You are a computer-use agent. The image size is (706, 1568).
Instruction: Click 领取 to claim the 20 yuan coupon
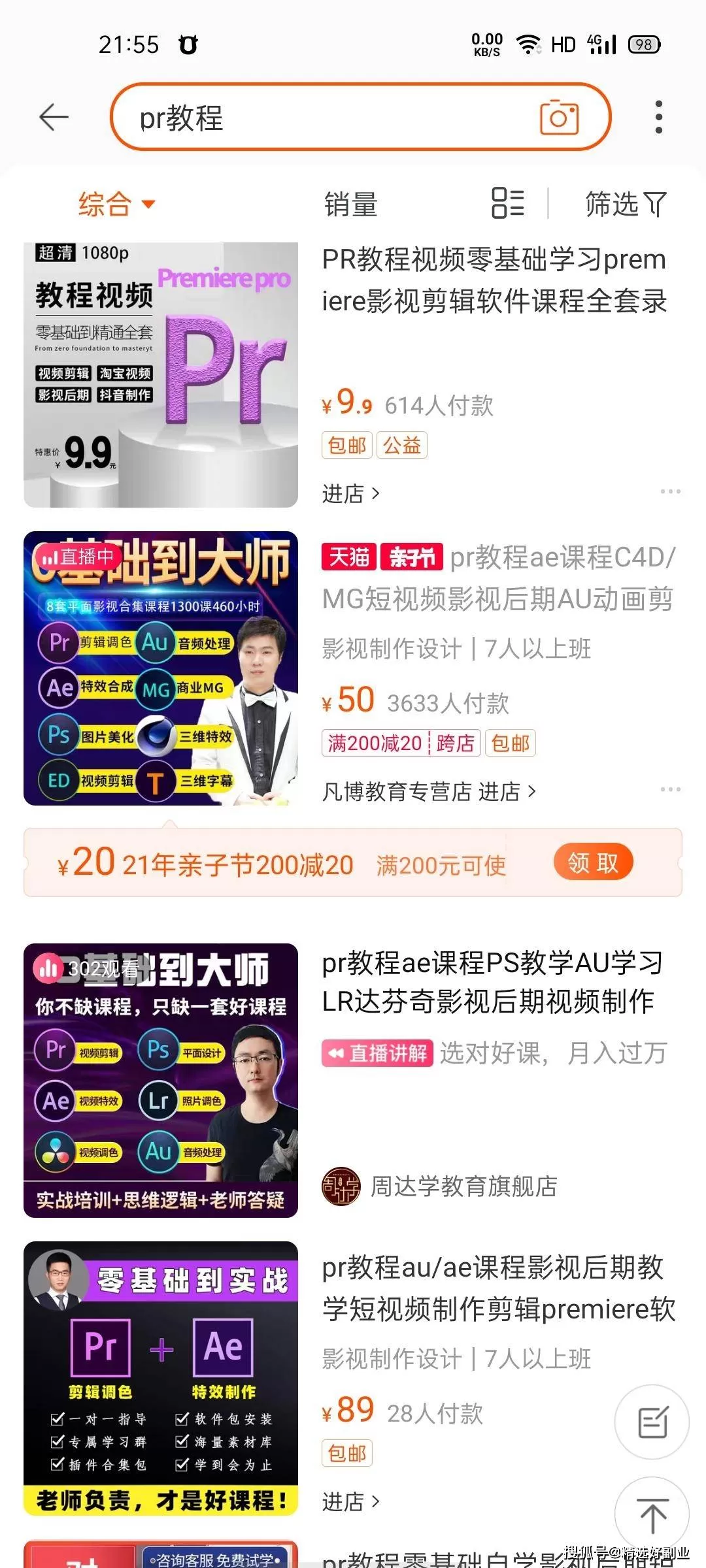[x=592, y=862]
